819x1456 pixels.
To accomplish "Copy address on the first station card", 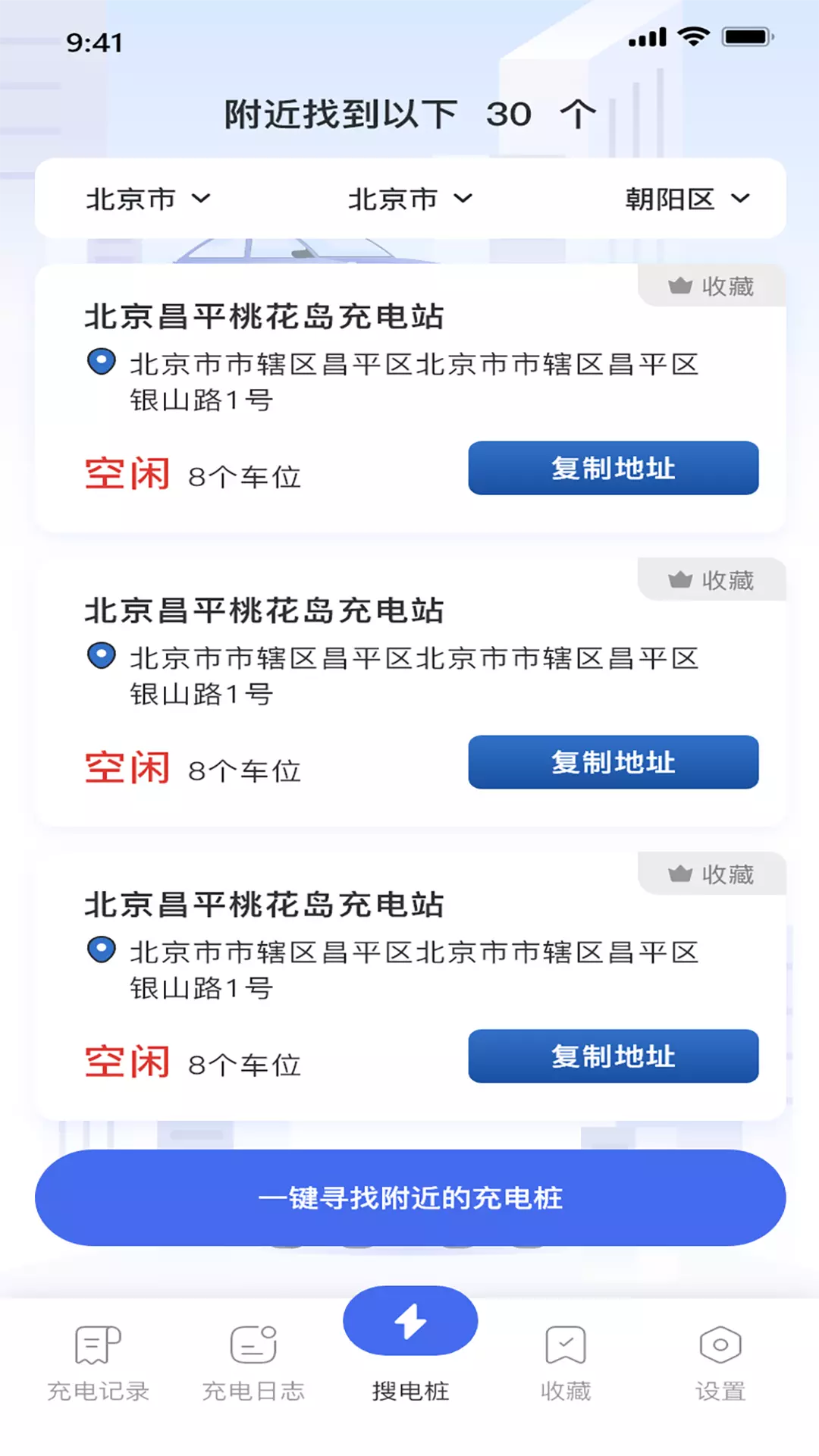I will (613, 468).
